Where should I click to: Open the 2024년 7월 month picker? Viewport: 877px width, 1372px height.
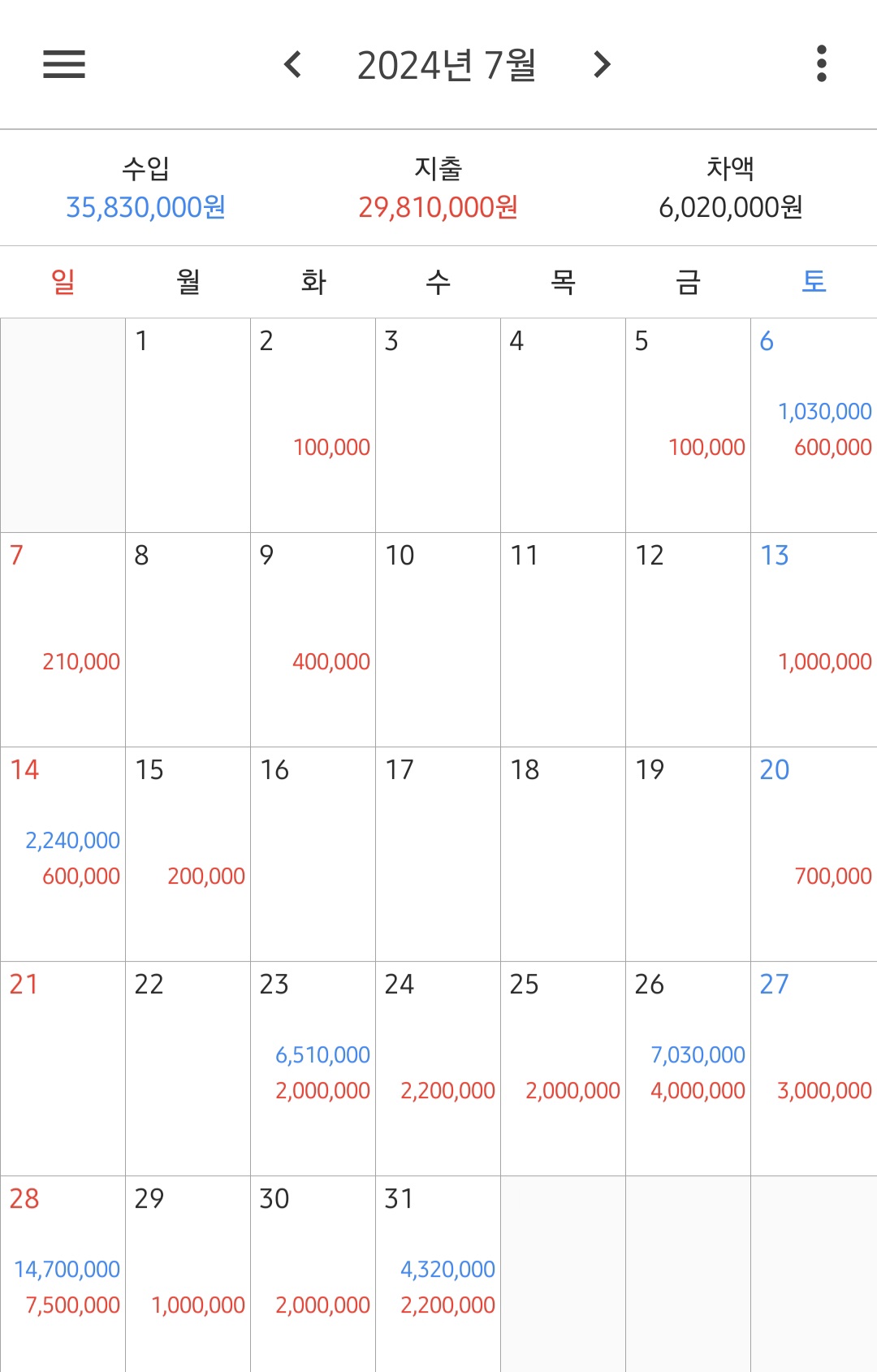[x=447, y=65]
